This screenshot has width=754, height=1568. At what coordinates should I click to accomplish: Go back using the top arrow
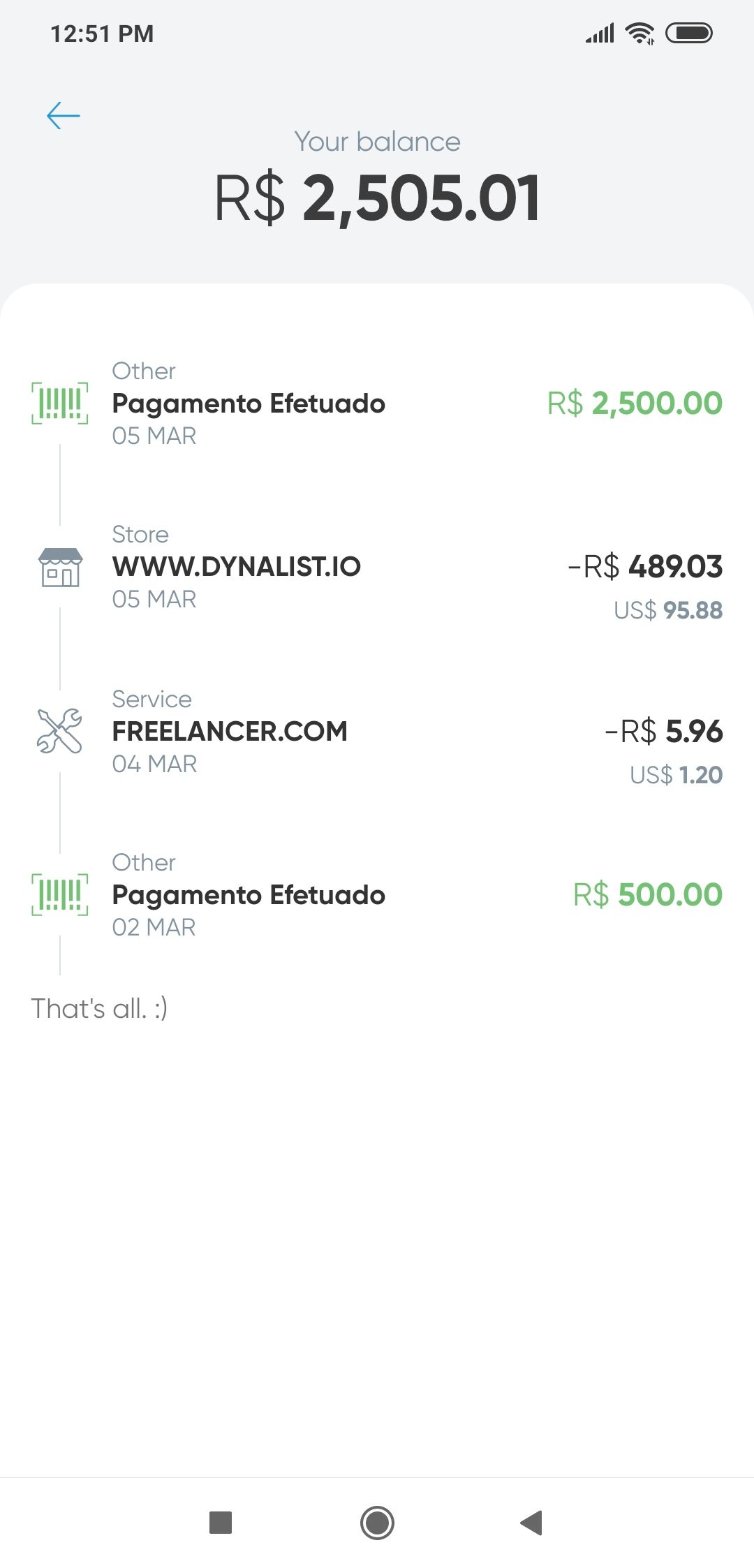pyautogui.click(x=64, y=115)
